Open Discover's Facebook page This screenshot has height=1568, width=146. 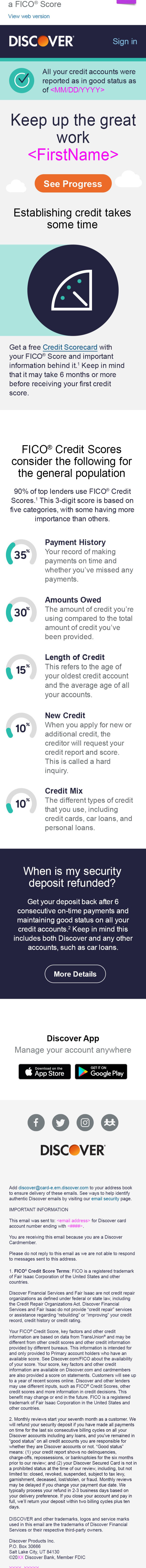click(36, 1122)
